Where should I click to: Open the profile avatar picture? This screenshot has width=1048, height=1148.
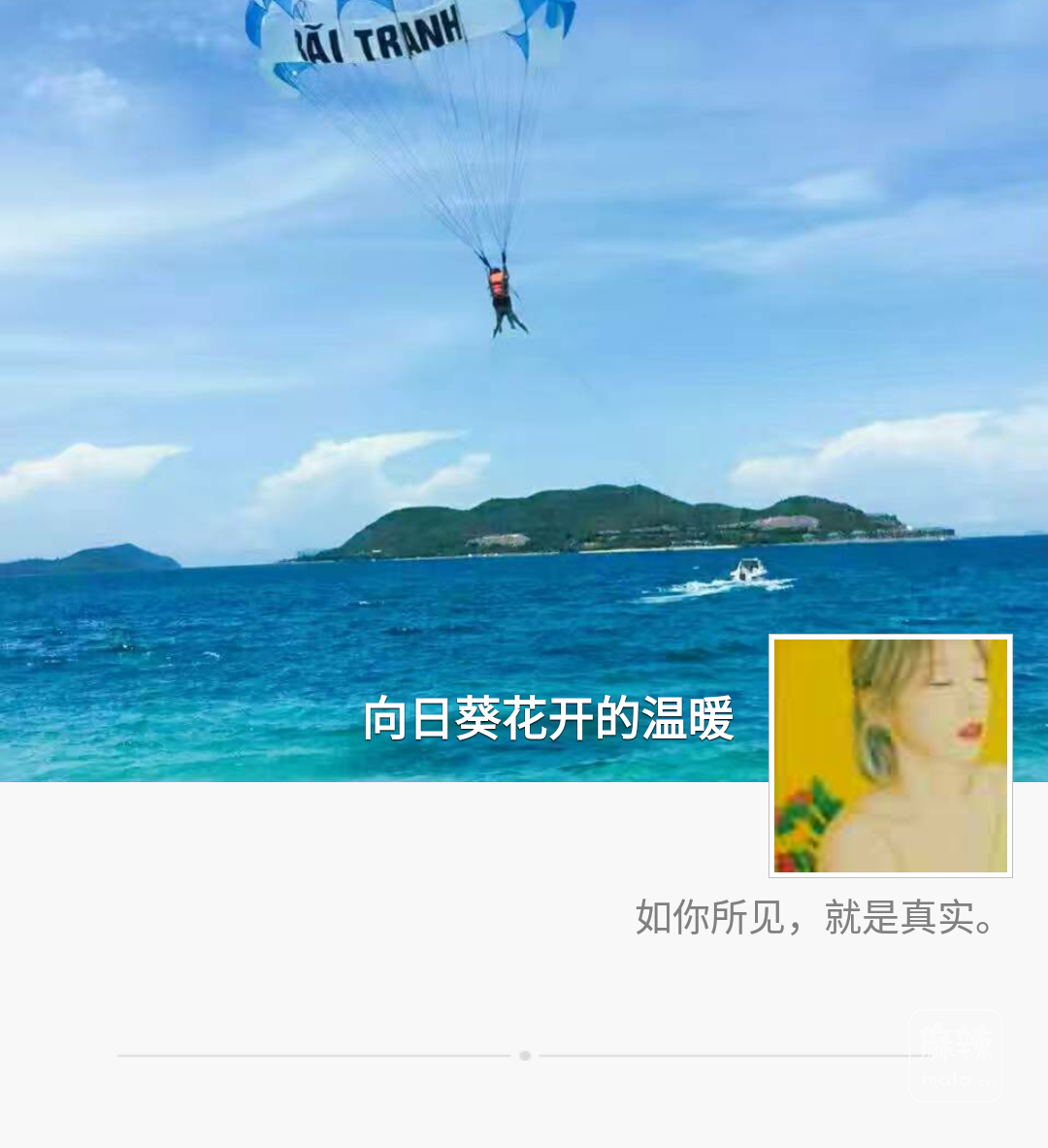pyautogui.click(x=890, y=755)
